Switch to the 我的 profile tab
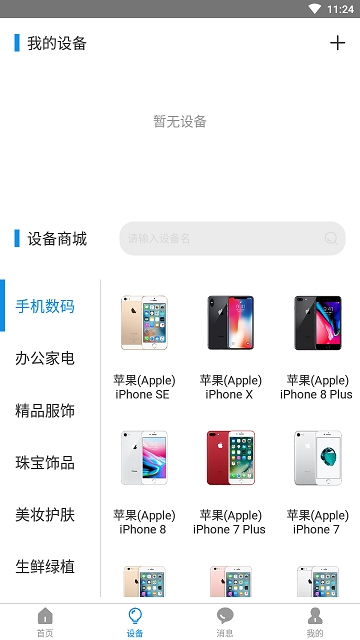Screen dimensions: 360x640 [315, 622]
